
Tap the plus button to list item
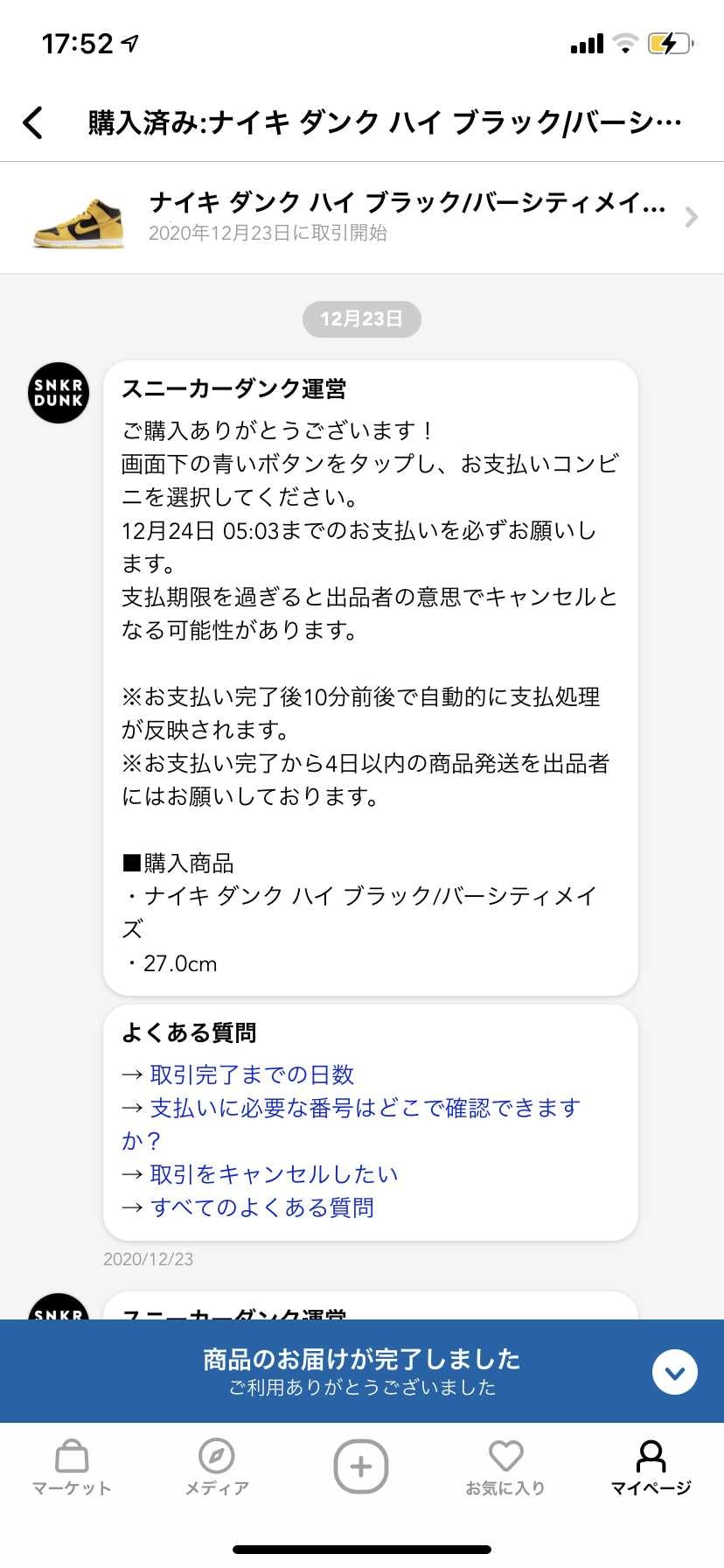coord(361,1466)
